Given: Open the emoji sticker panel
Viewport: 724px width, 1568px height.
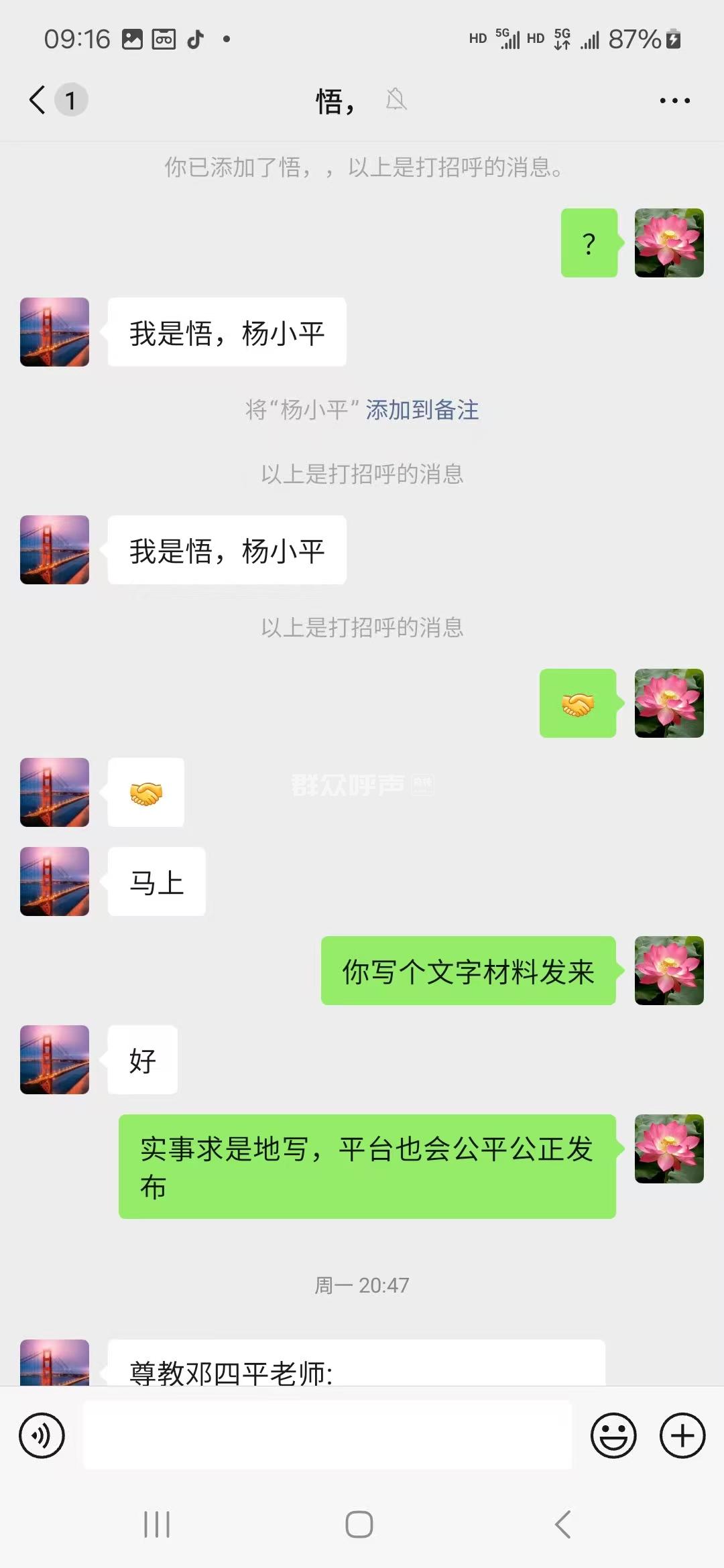Looking at the screenshot, I should tap(613, 1435).
